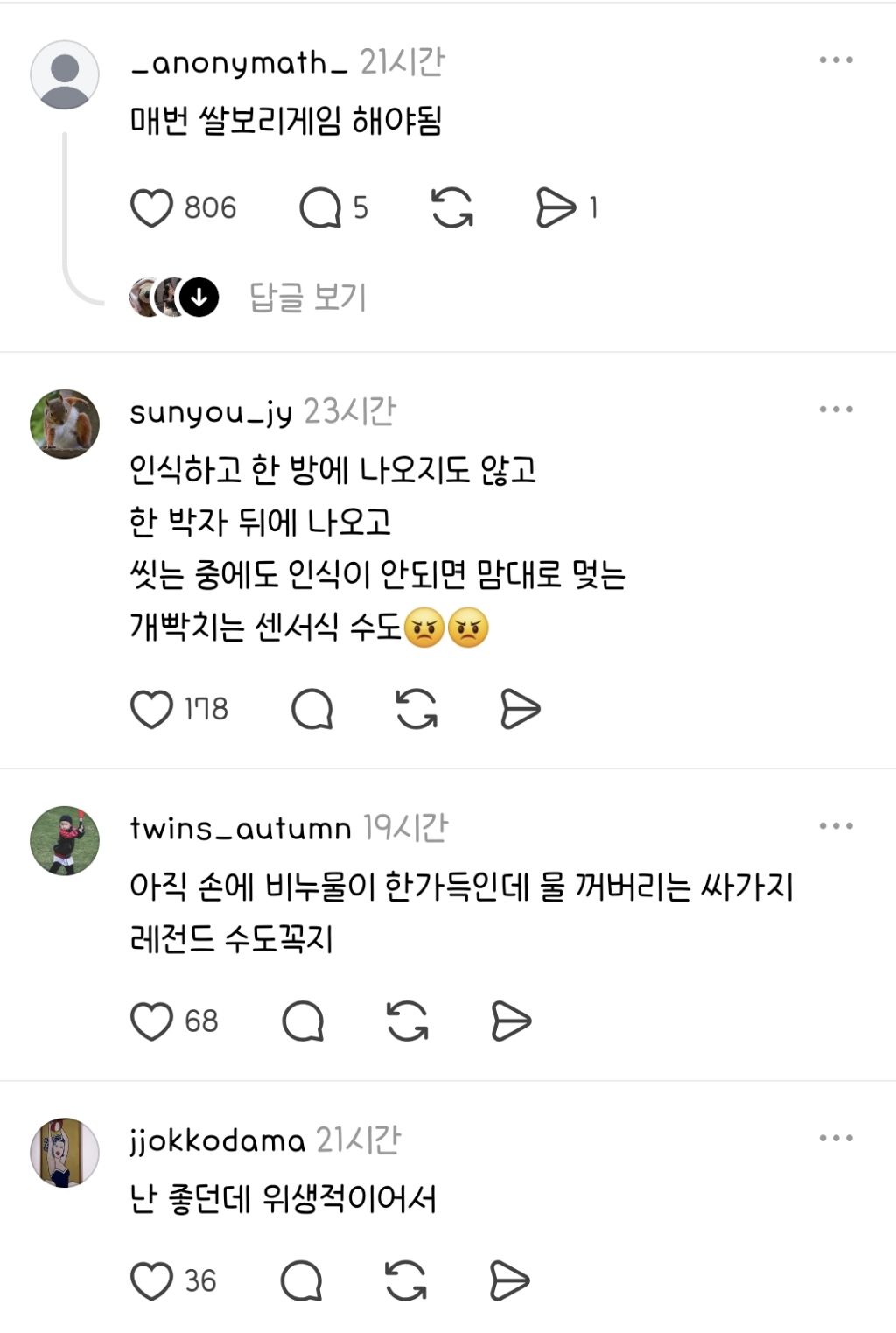Share _anonymath_'s comment
Image resolution: width=896 pixels, height=1333 pixels.
click(x=556, y=208)
